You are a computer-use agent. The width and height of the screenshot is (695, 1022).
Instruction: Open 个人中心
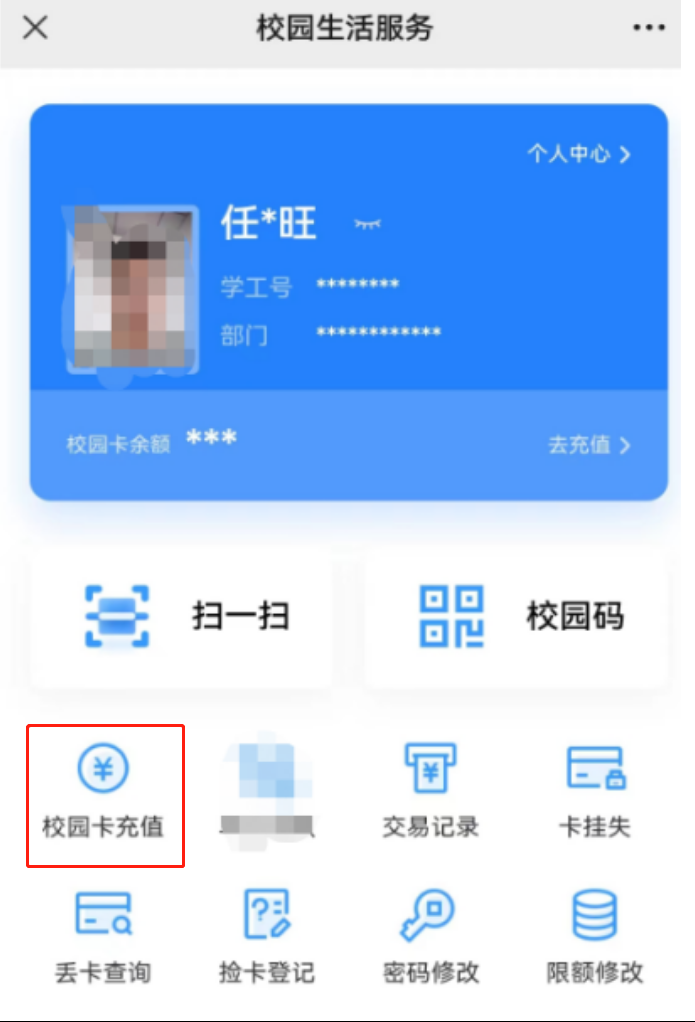580,154
